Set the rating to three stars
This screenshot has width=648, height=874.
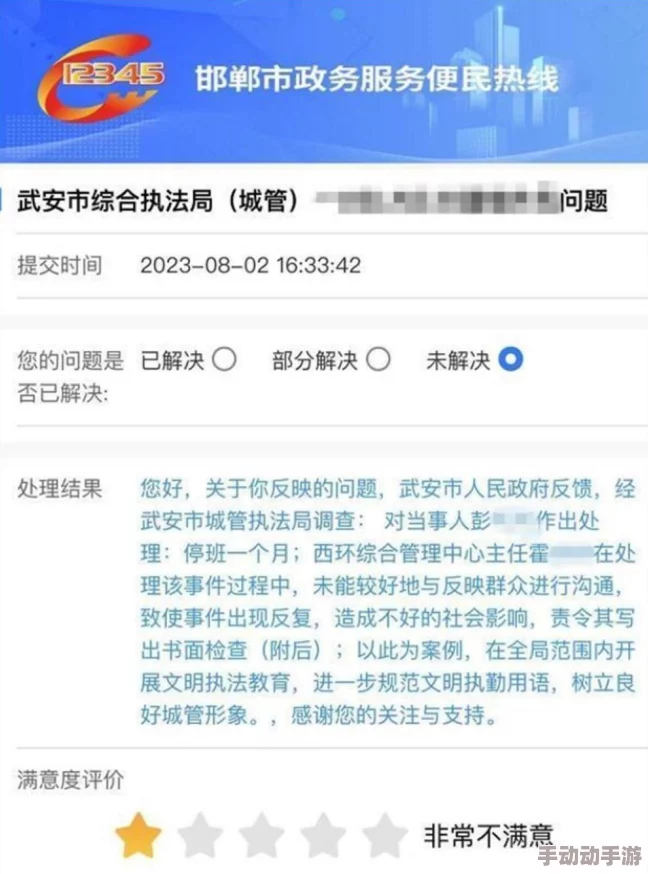click(261, 834)
